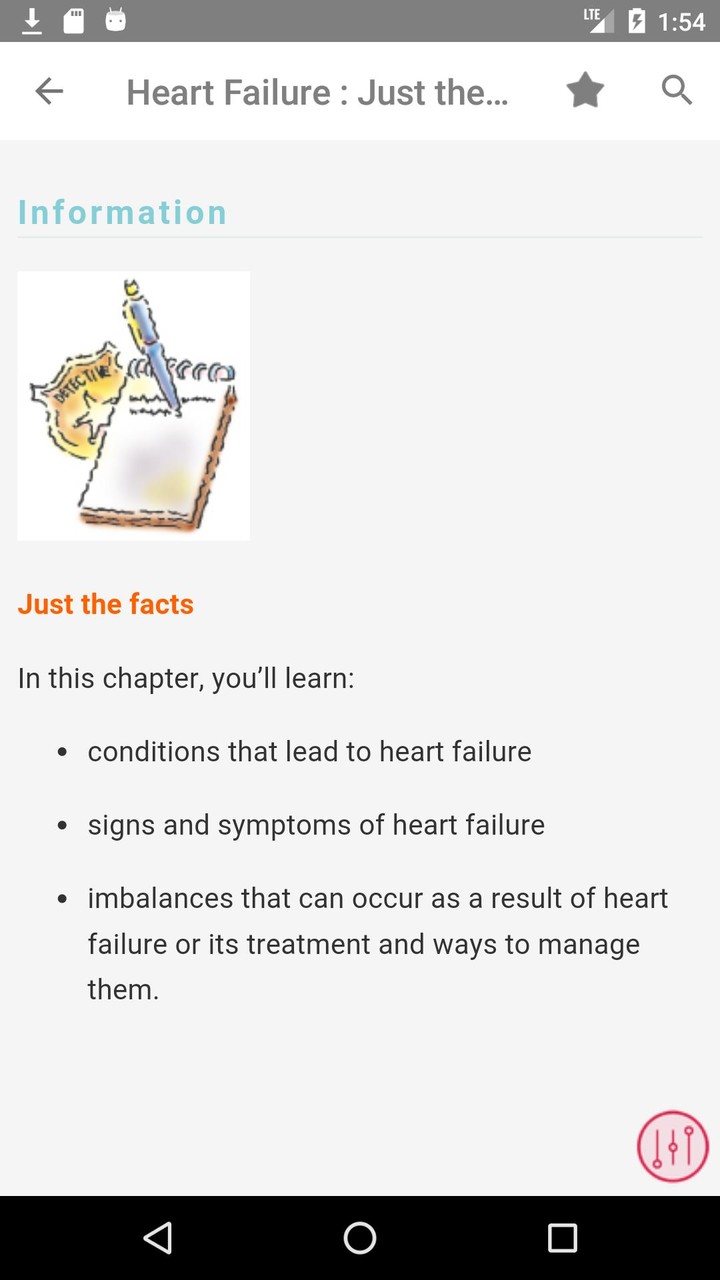The width and height of the screenshot is (720, 1280).
Task: Tap the system home button
Action: (360, 1238)
